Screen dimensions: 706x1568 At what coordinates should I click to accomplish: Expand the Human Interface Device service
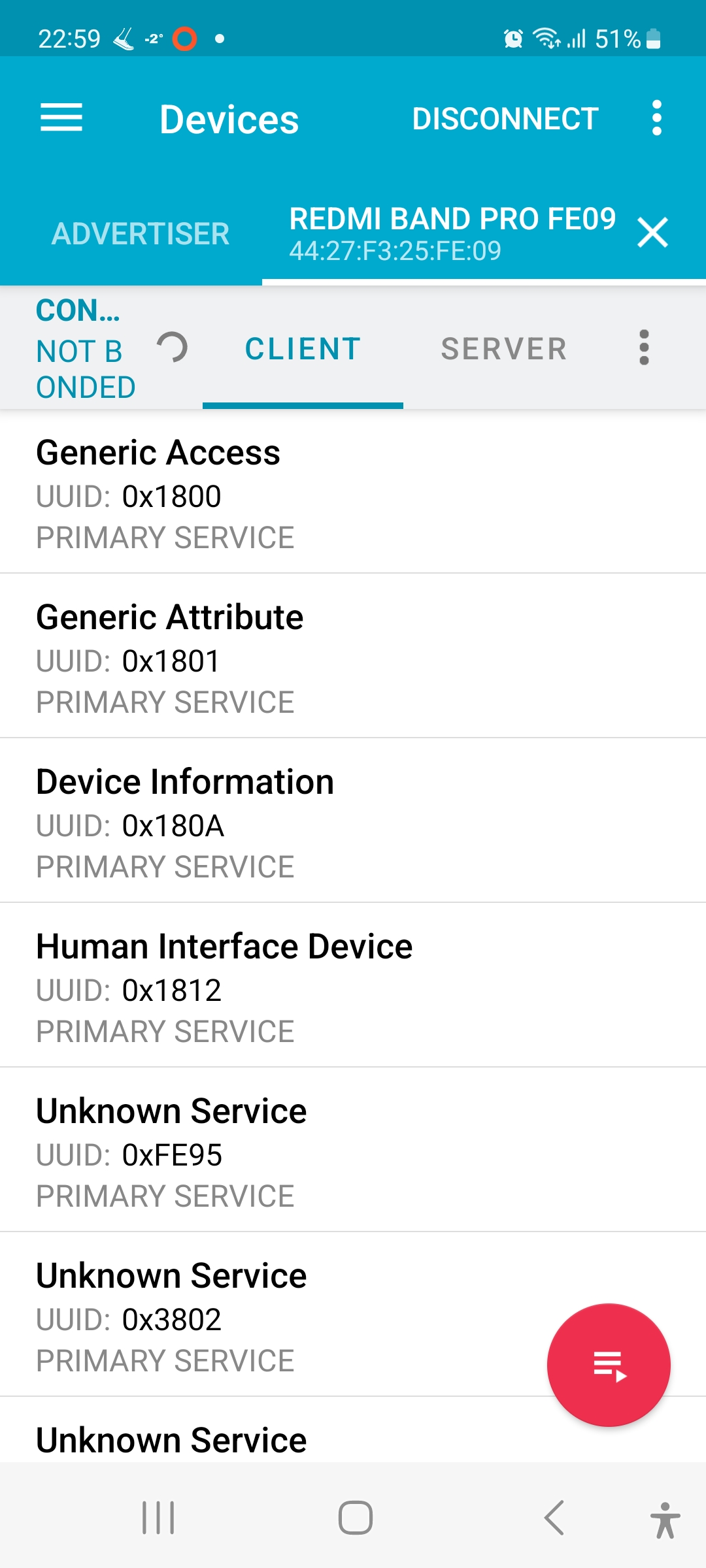(x=353, y=987)
